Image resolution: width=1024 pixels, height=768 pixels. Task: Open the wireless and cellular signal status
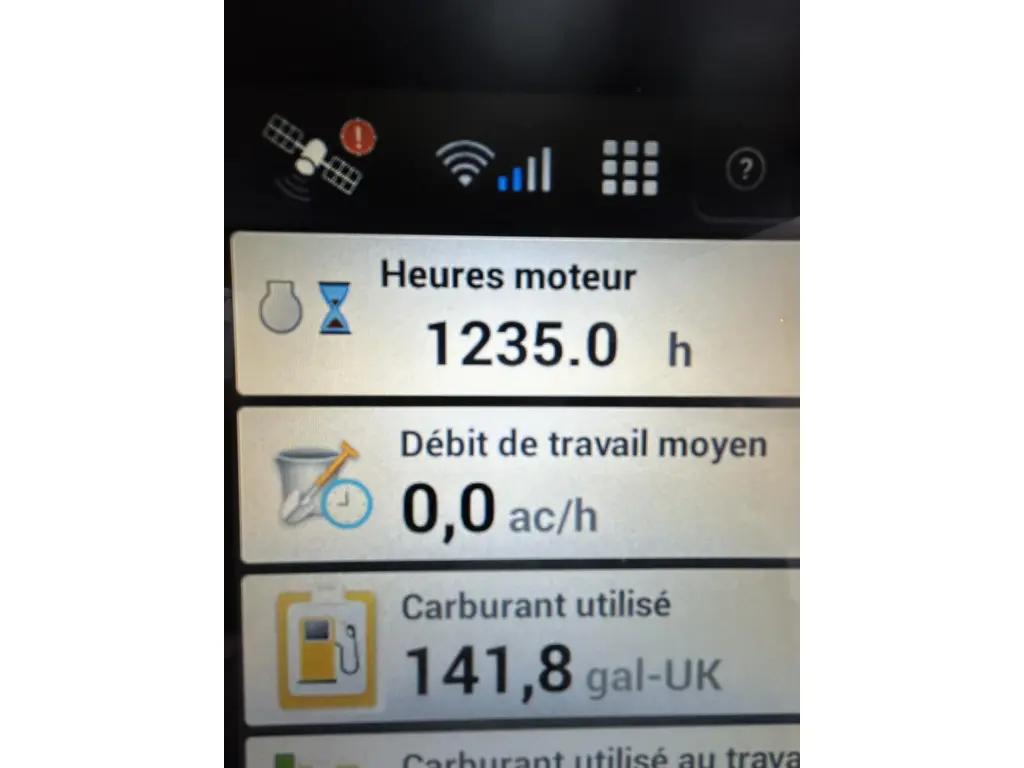[x=494, y=167]
